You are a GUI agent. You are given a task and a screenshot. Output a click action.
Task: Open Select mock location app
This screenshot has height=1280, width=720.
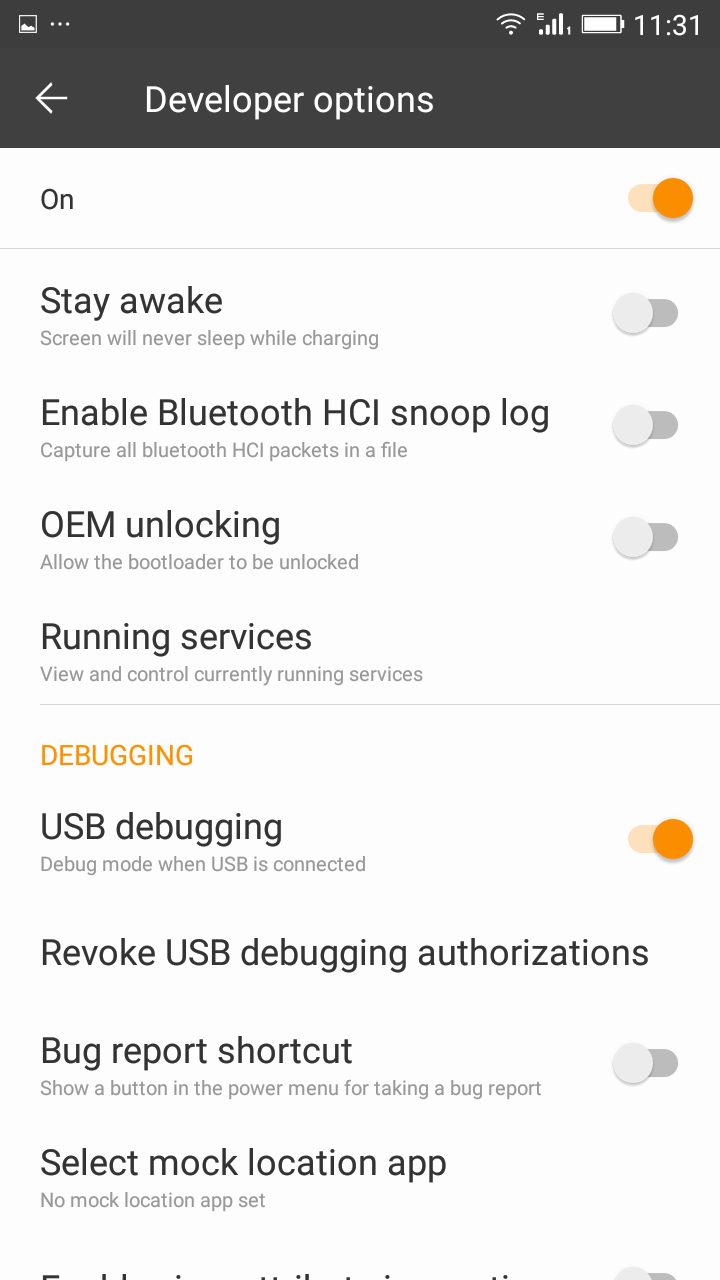360,1176
